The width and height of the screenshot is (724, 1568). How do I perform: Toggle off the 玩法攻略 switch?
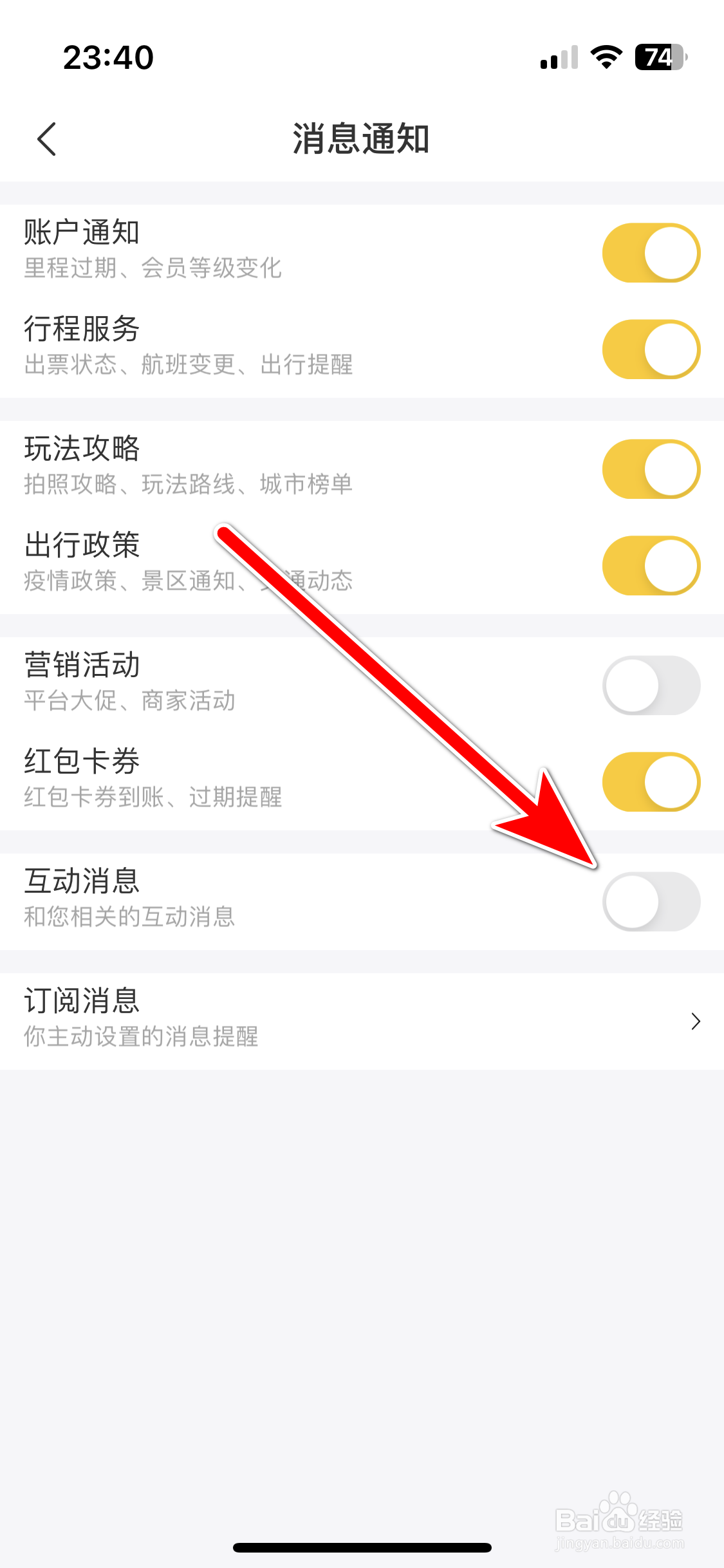[651, 469]
